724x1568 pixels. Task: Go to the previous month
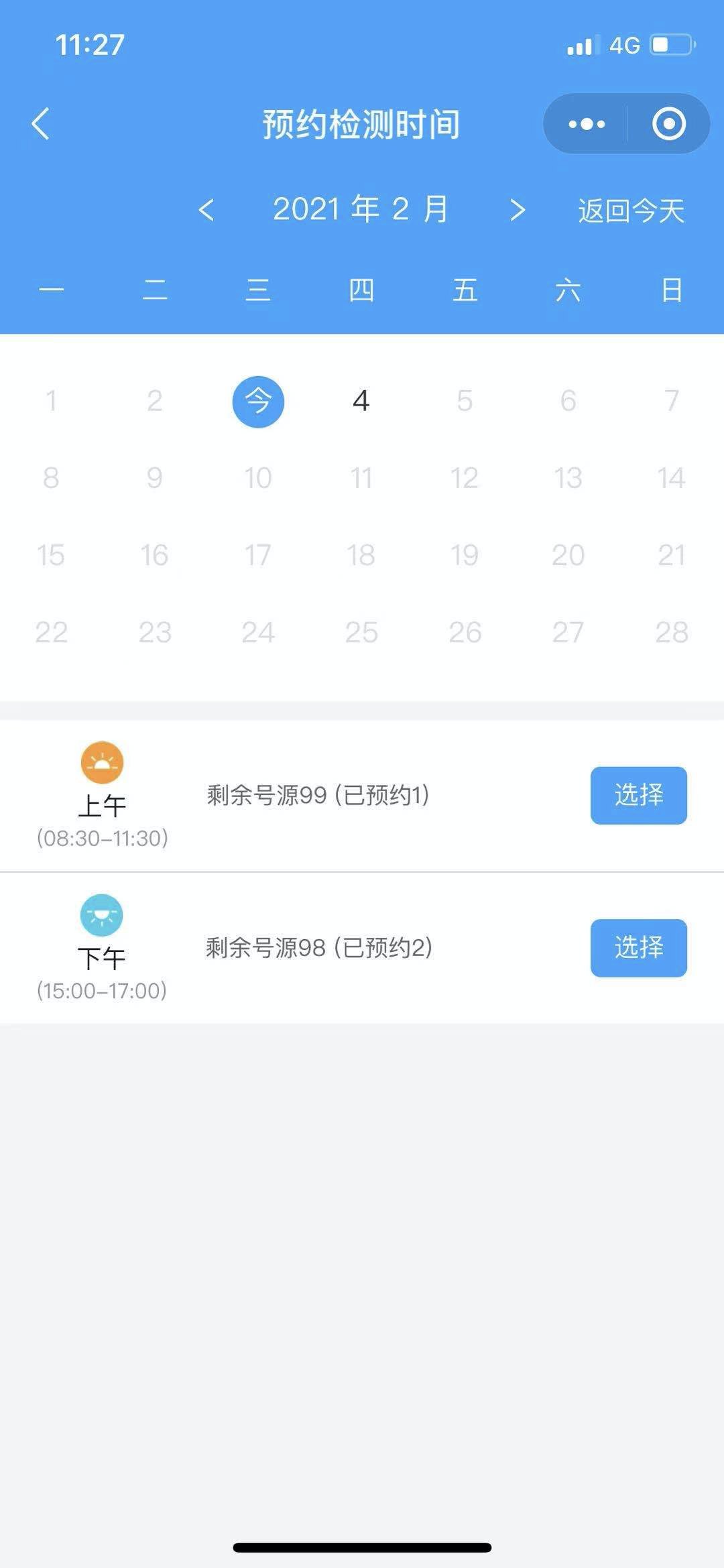pyautogui.click(x=206, y=210)
